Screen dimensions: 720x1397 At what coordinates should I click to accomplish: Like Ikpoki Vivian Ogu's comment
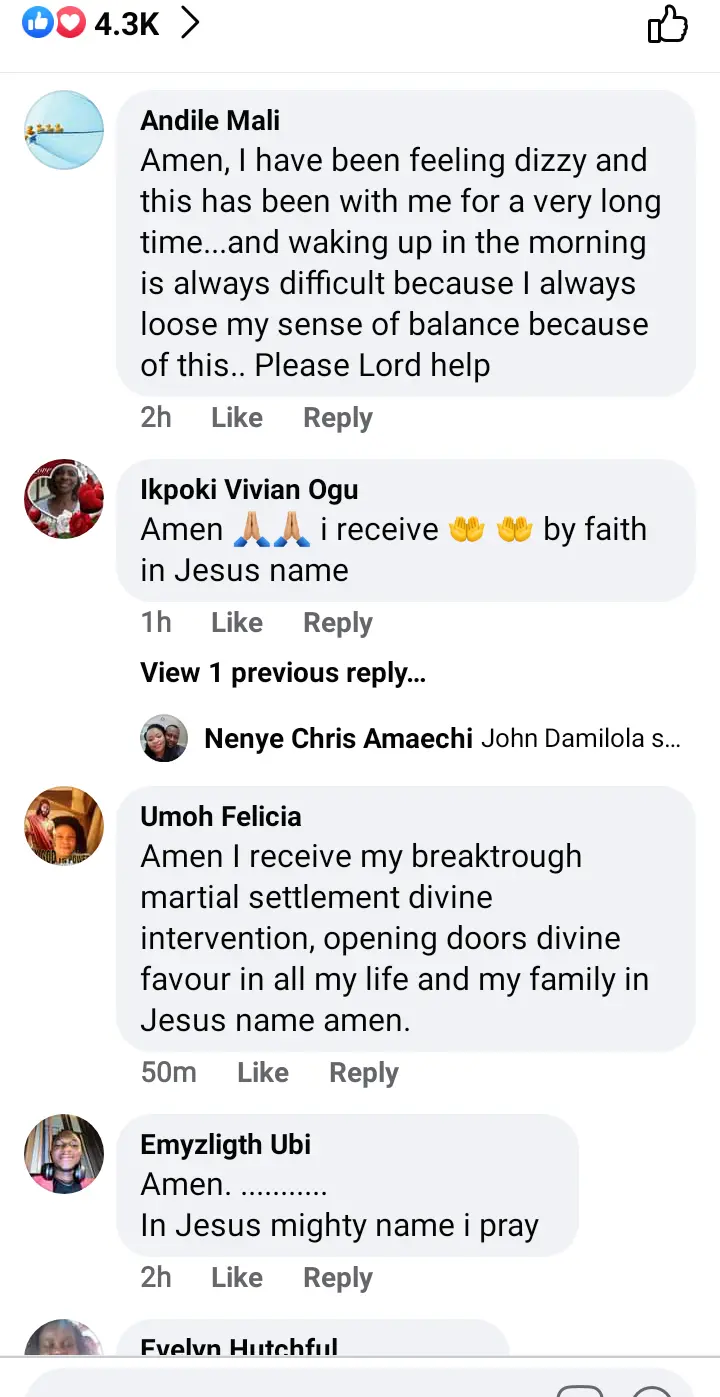click(x=237, y=623)
